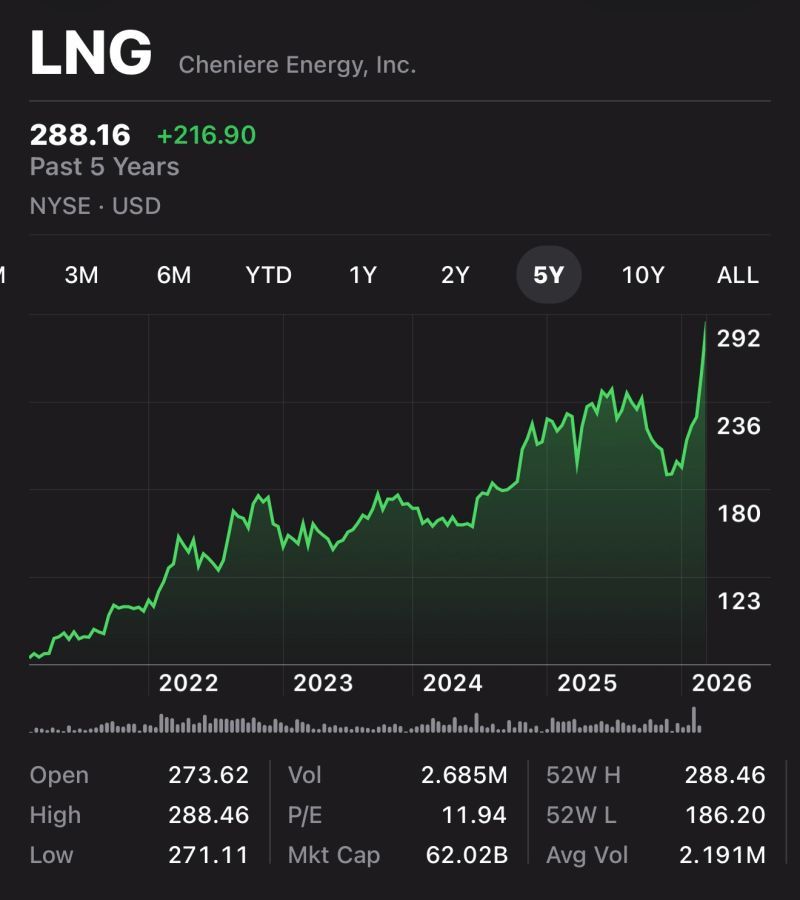Tap the selected 5Y range
This screenshot has width=800, height=900.
pyautogui.click(x=548, y=275)
